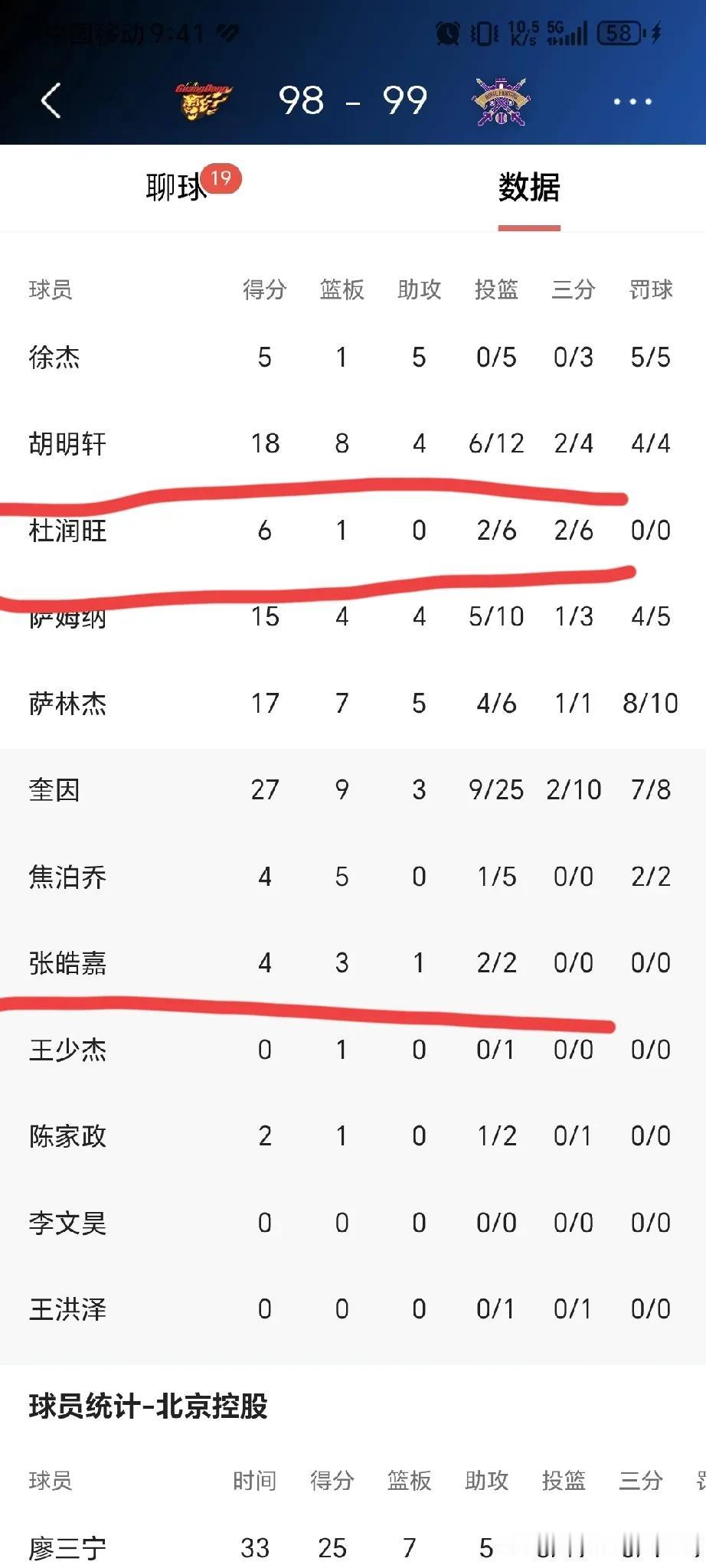Switch to the 聊球 chat tab

point(175,188)
